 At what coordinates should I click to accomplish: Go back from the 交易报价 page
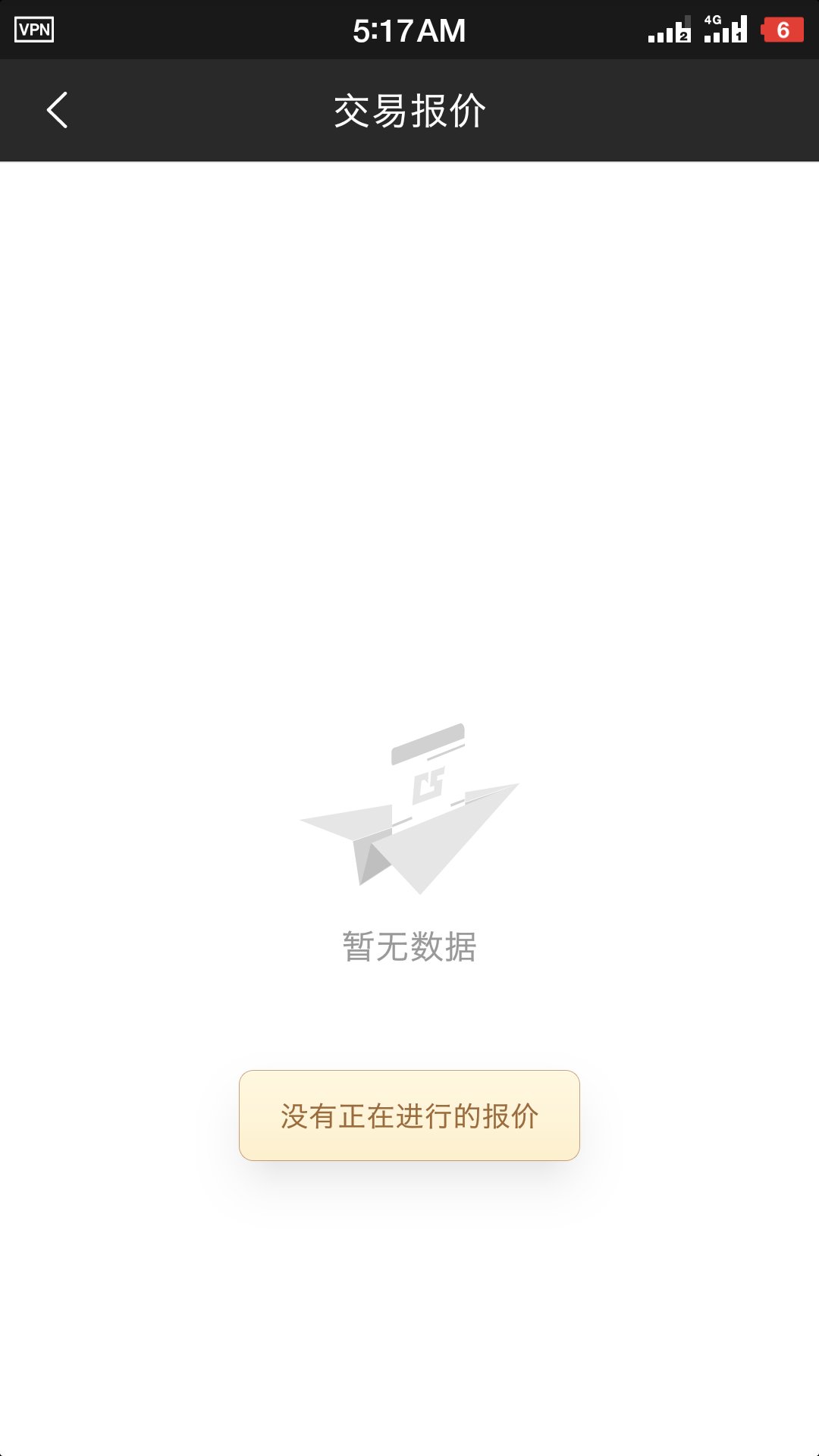pos(57,110)
